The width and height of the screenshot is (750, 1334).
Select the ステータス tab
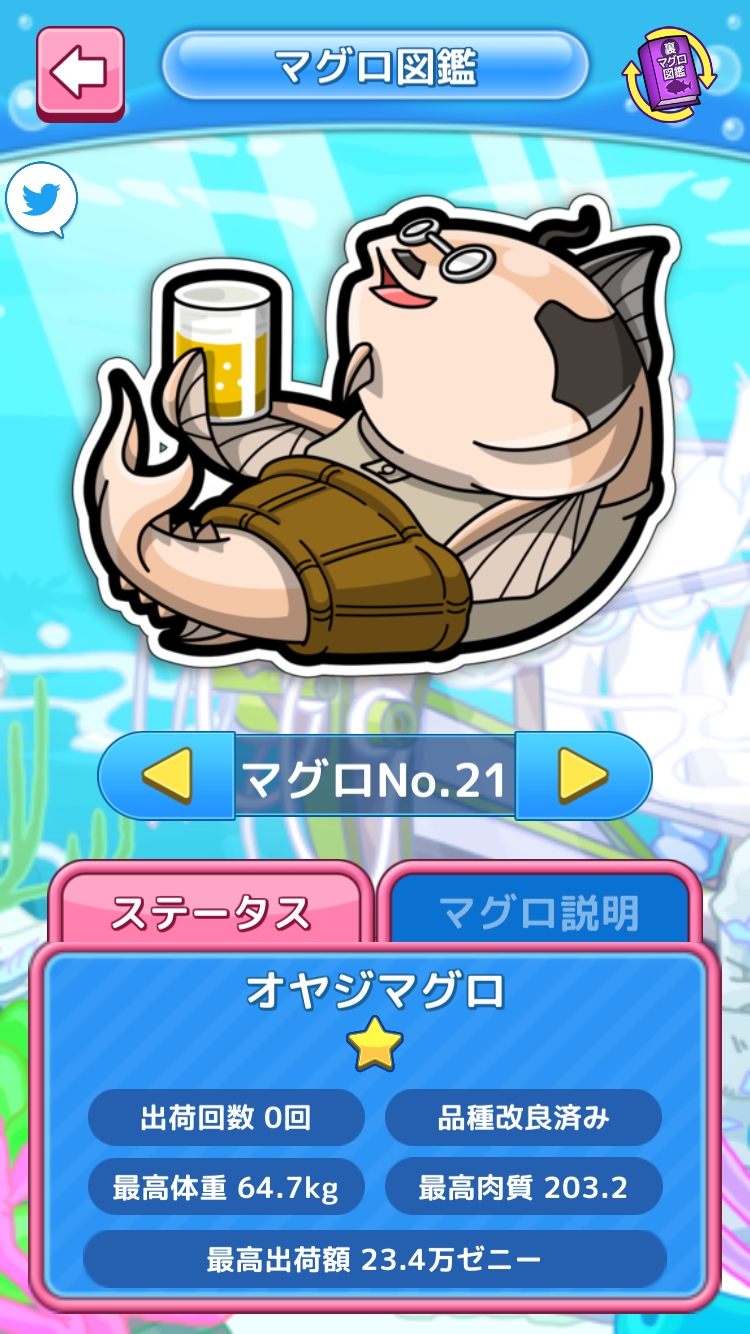coord(211,910)
